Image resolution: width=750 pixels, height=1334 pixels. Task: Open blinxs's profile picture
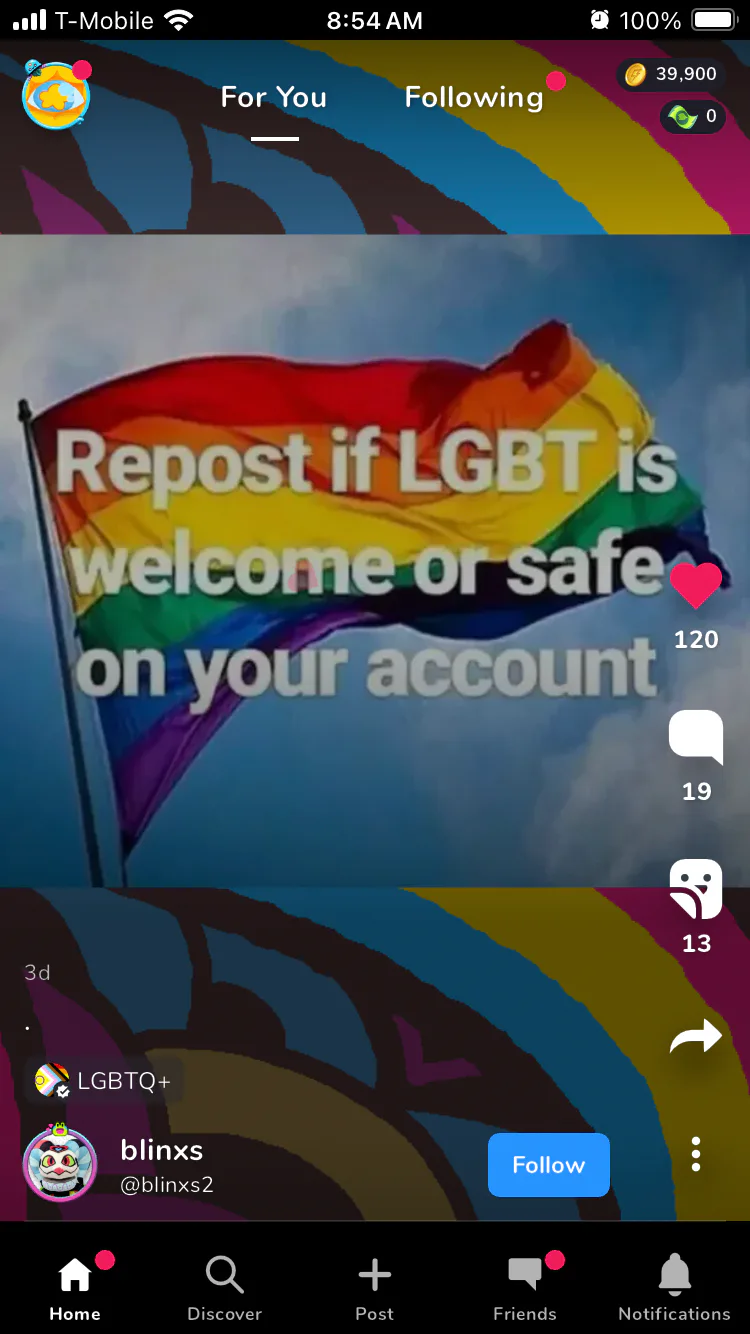(60, 1163)
